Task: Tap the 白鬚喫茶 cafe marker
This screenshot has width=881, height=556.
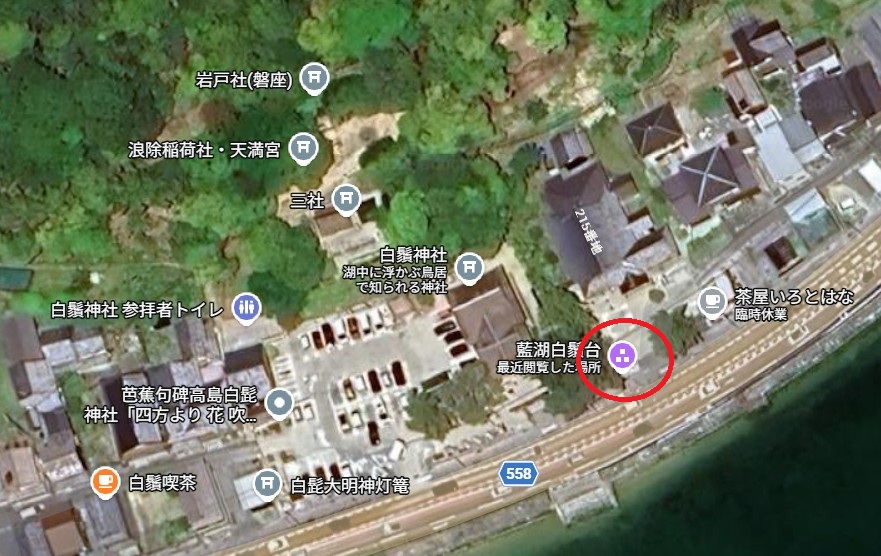Action: point(103,482)
